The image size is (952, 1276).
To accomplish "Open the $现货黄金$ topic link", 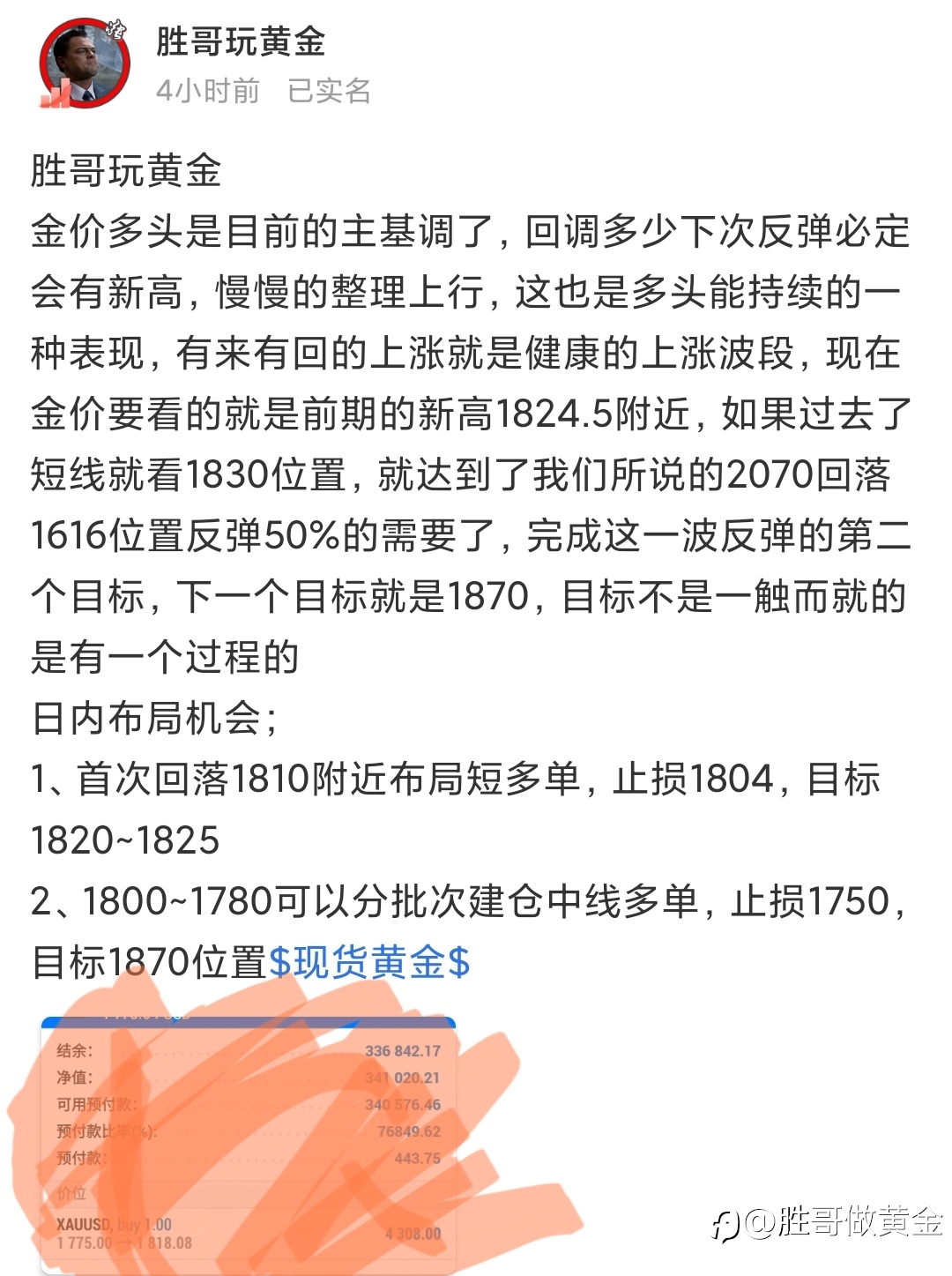I will coord(368,962).
